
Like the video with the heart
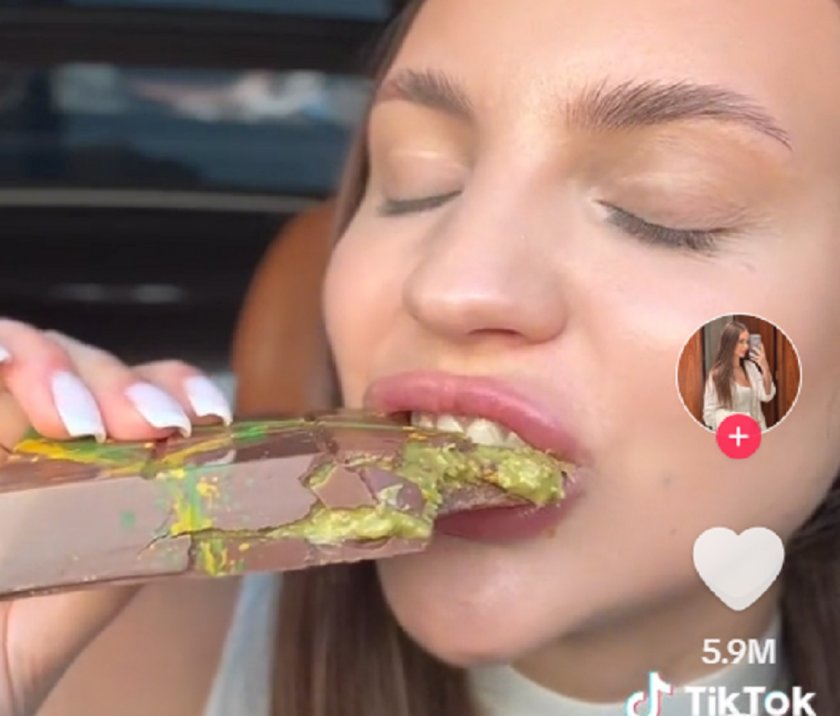[738, 566]
